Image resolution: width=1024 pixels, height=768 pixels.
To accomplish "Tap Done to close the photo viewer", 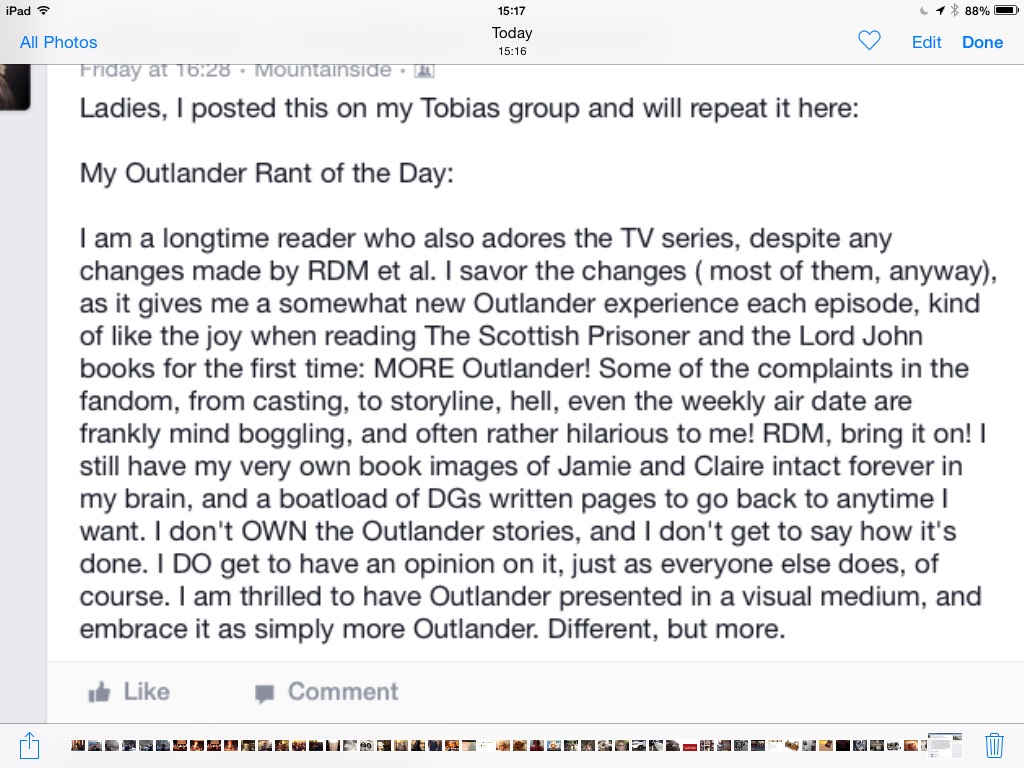I will [x=982, y=42].
